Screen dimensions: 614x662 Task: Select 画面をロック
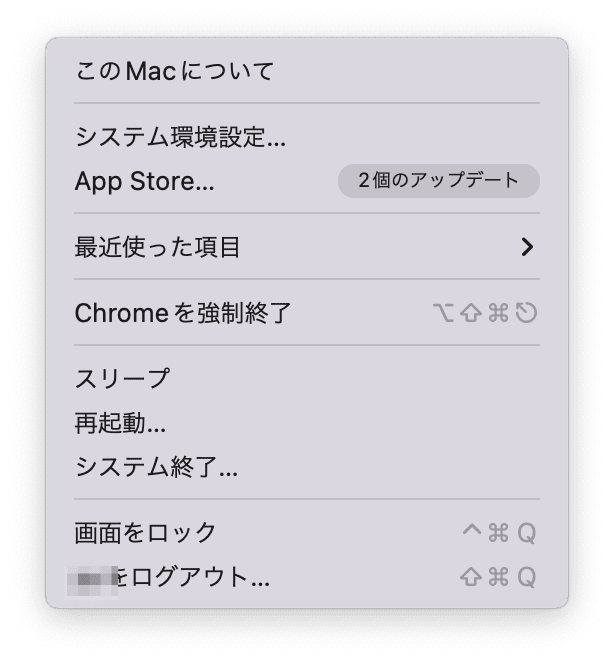tap(146, 533)
